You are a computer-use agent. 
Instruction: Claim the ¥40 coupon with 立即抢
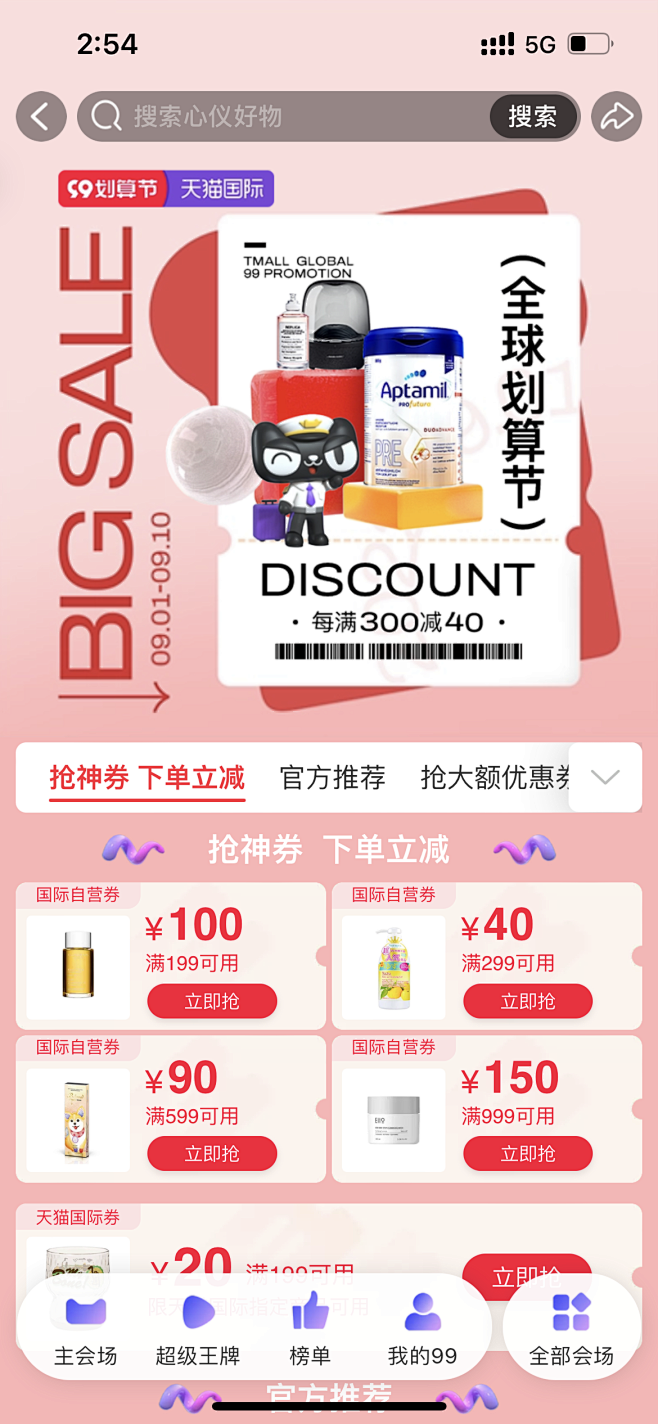coord(528,1001)
